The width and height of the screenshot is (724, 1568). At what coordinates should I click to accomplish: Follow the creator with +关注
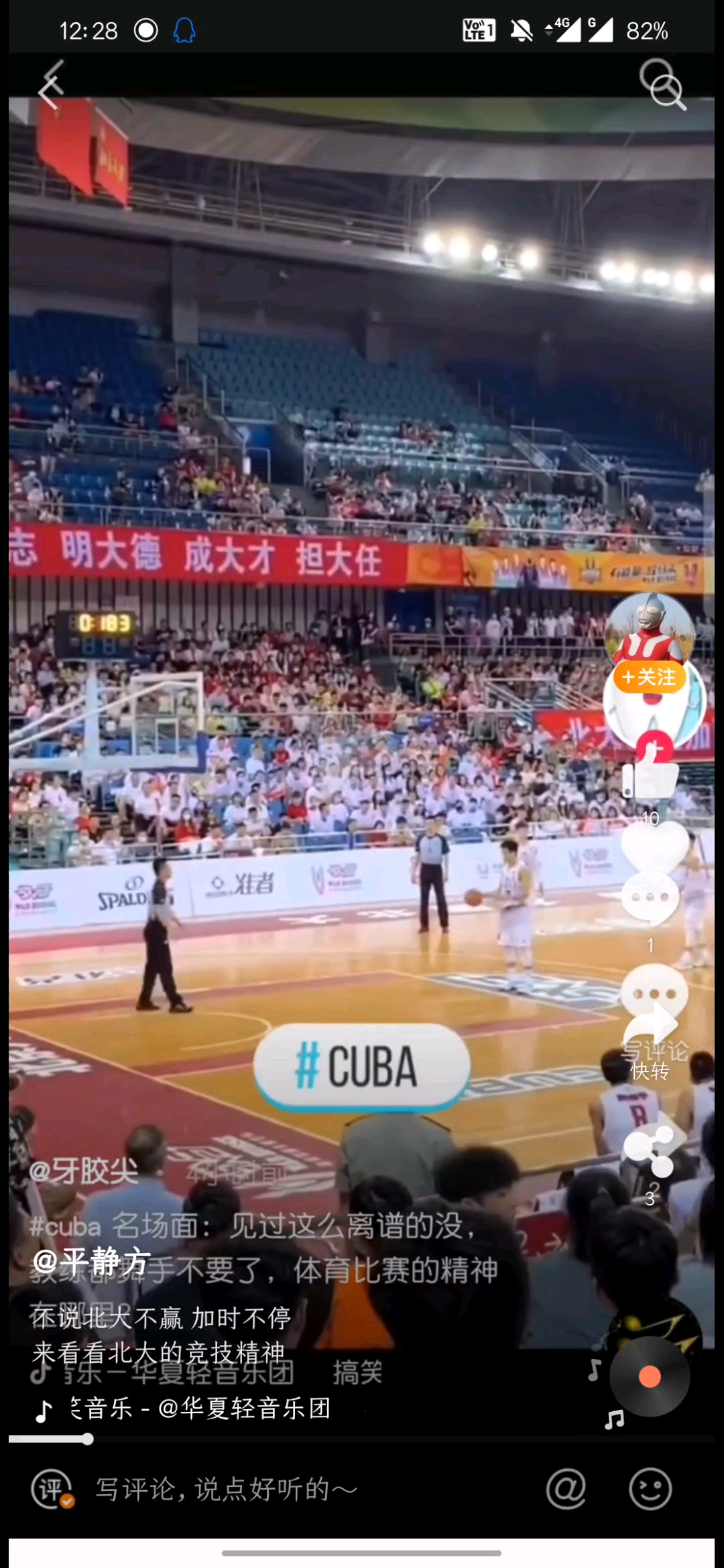(x=649, y=677)
